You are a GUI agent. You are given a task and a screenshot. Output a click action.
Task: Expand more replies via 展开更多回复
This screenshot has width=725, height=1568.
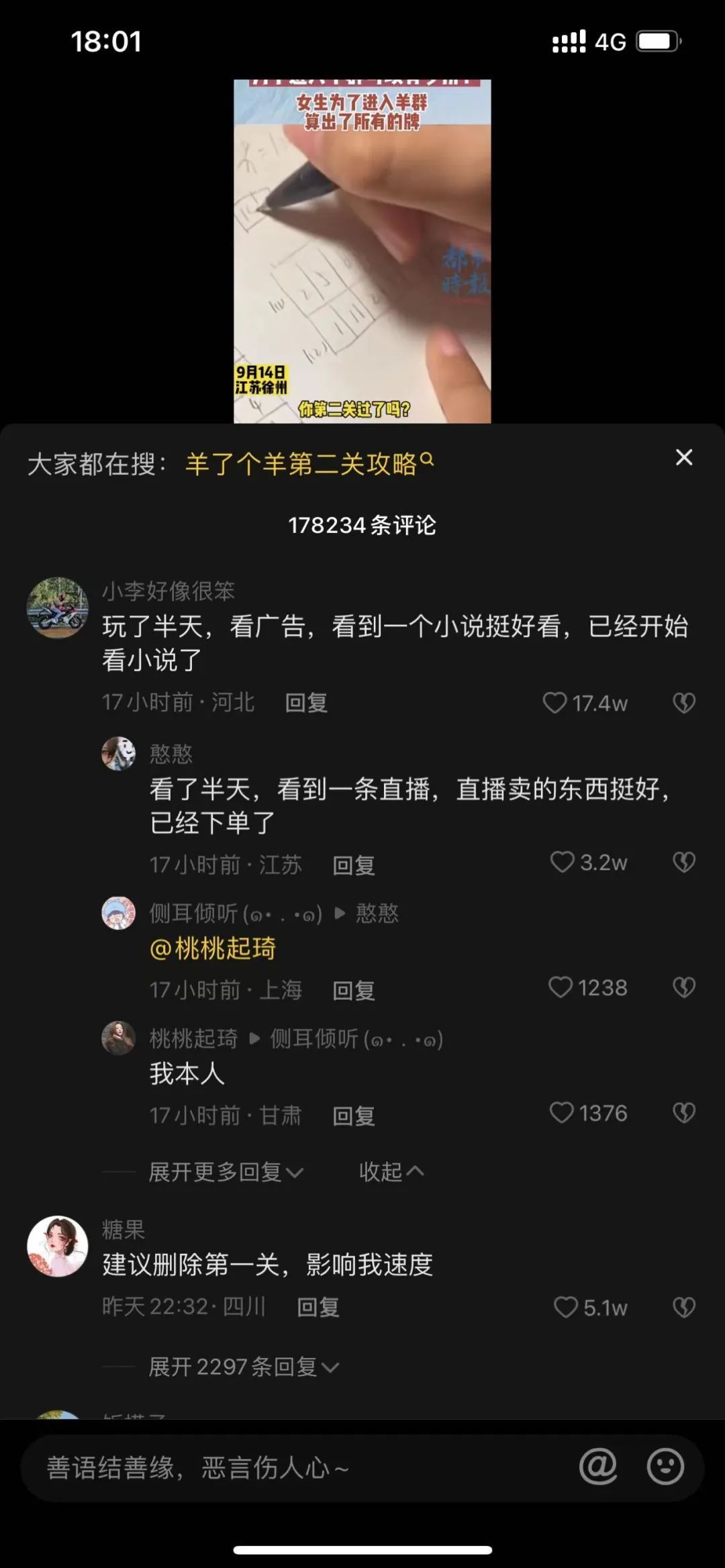[x=225, y=1171]
